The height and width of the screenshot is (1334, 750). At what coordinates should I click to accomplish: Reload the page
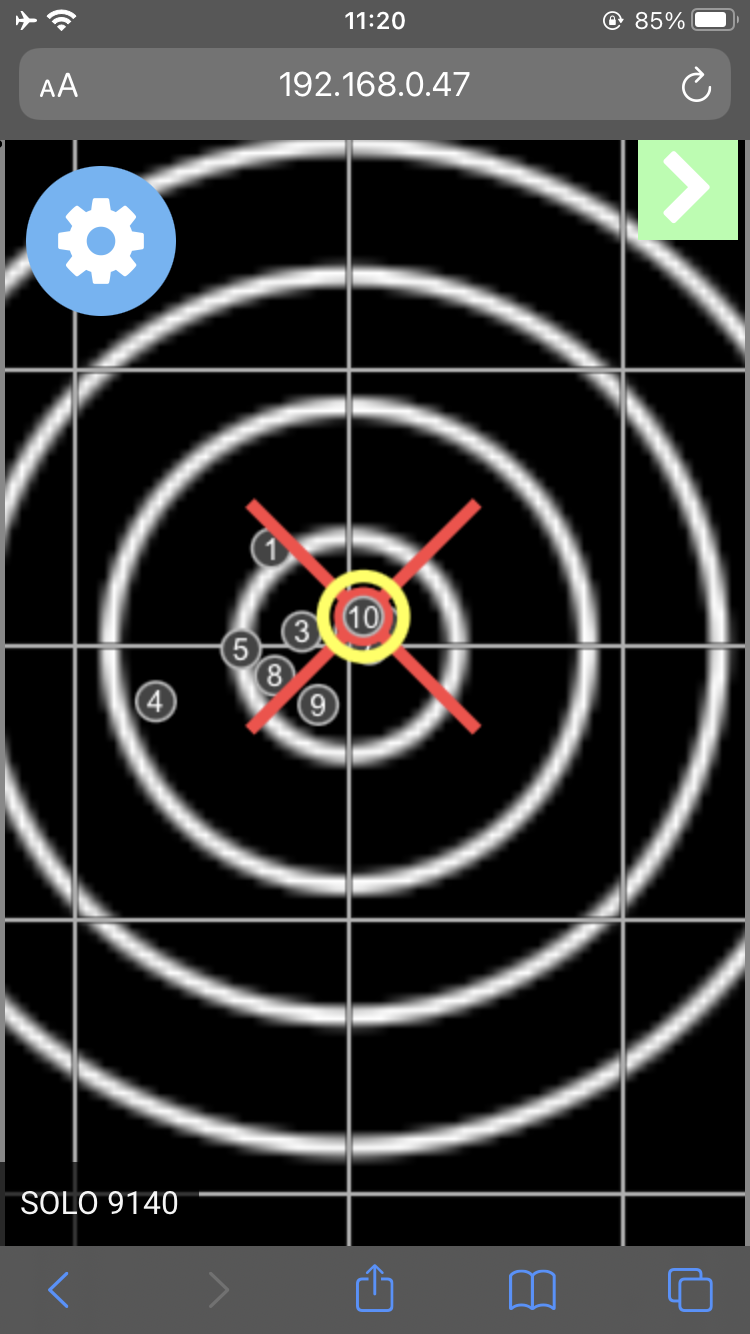[696, 86]
